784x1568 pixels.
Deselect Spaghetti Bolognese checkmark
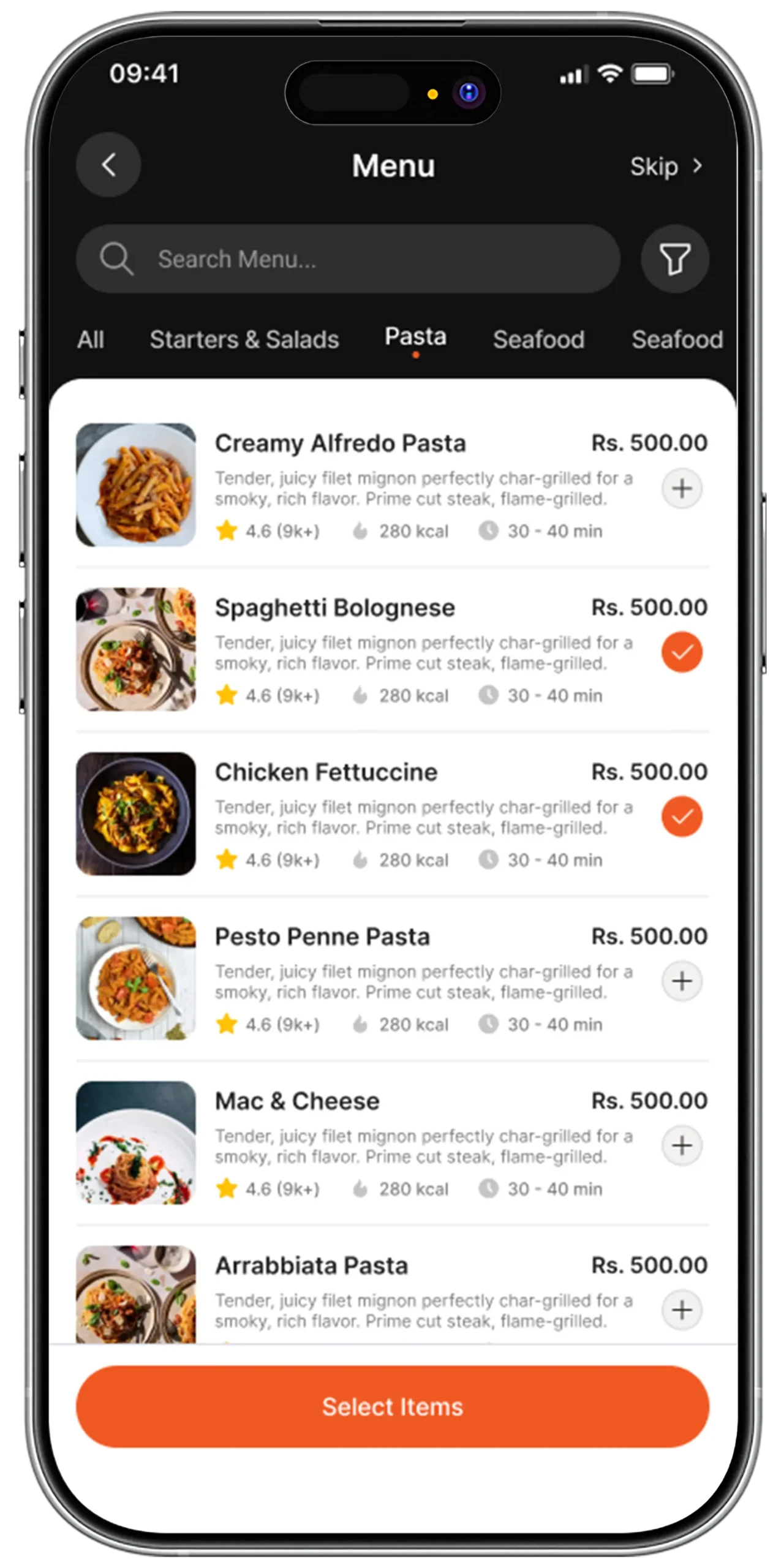[x=682, y=652]
